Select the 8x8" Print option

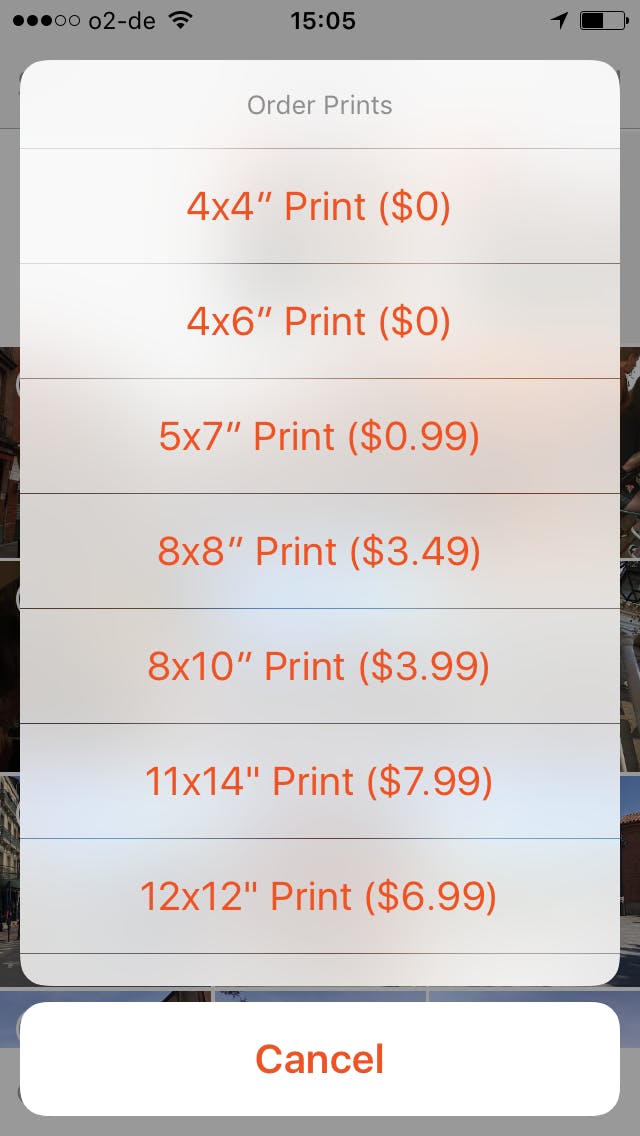pos(319,552)
